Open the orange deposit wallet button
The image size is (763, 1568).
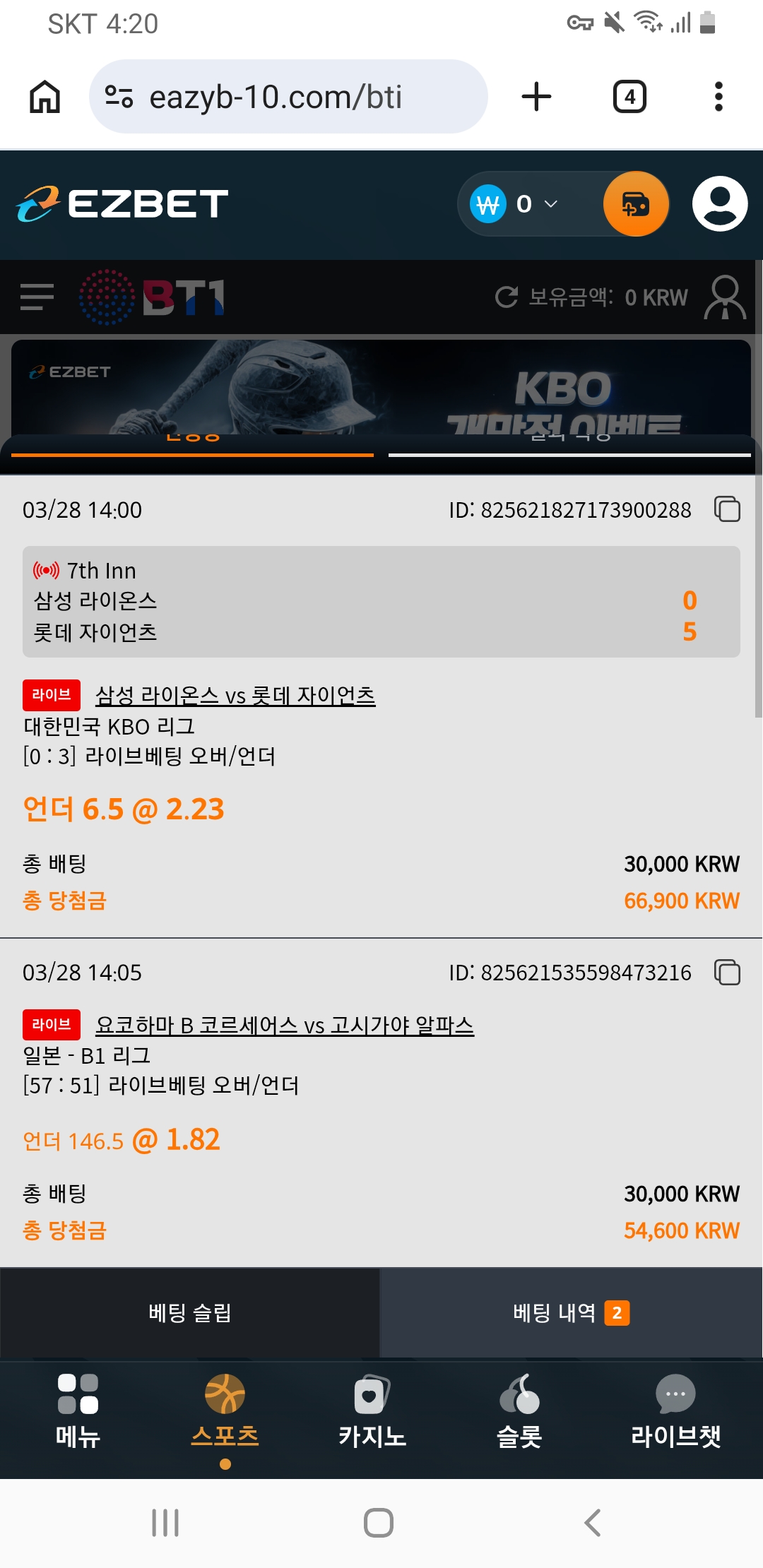(636, 204)
